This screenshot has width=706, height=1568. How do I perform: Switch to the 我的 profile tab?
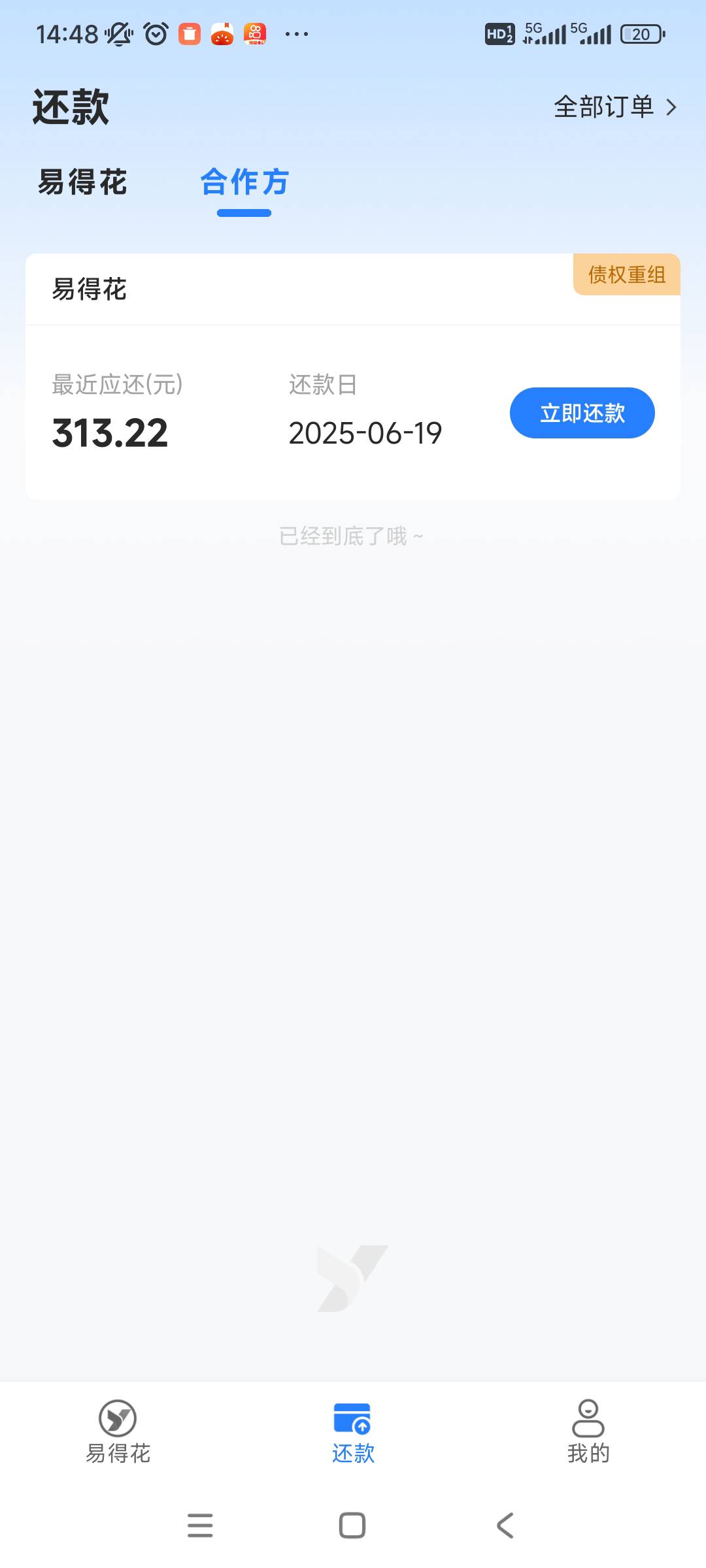pyautogui.click(x=588, y=1431)
